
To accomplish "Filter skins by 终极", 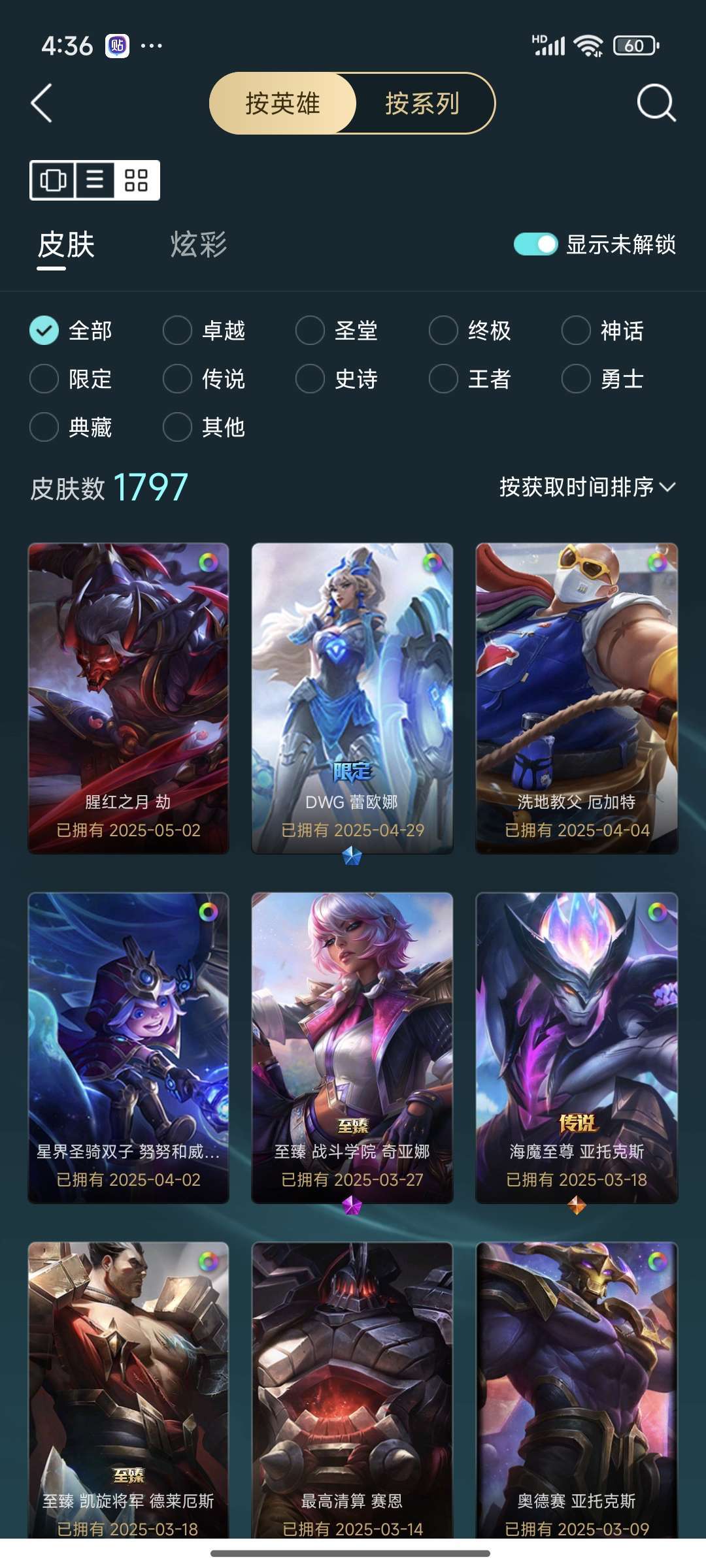I will (x=470, y=331).
